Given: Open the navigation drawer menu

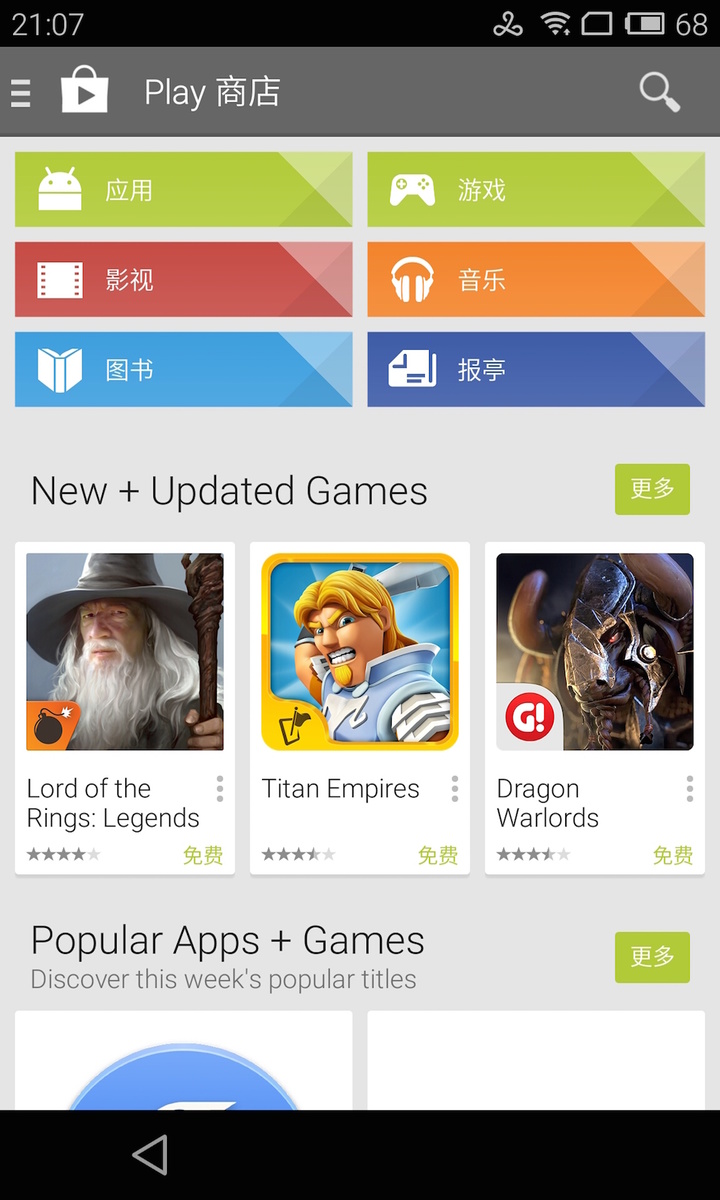Looking at the screenshot, I should coord(22,92).
